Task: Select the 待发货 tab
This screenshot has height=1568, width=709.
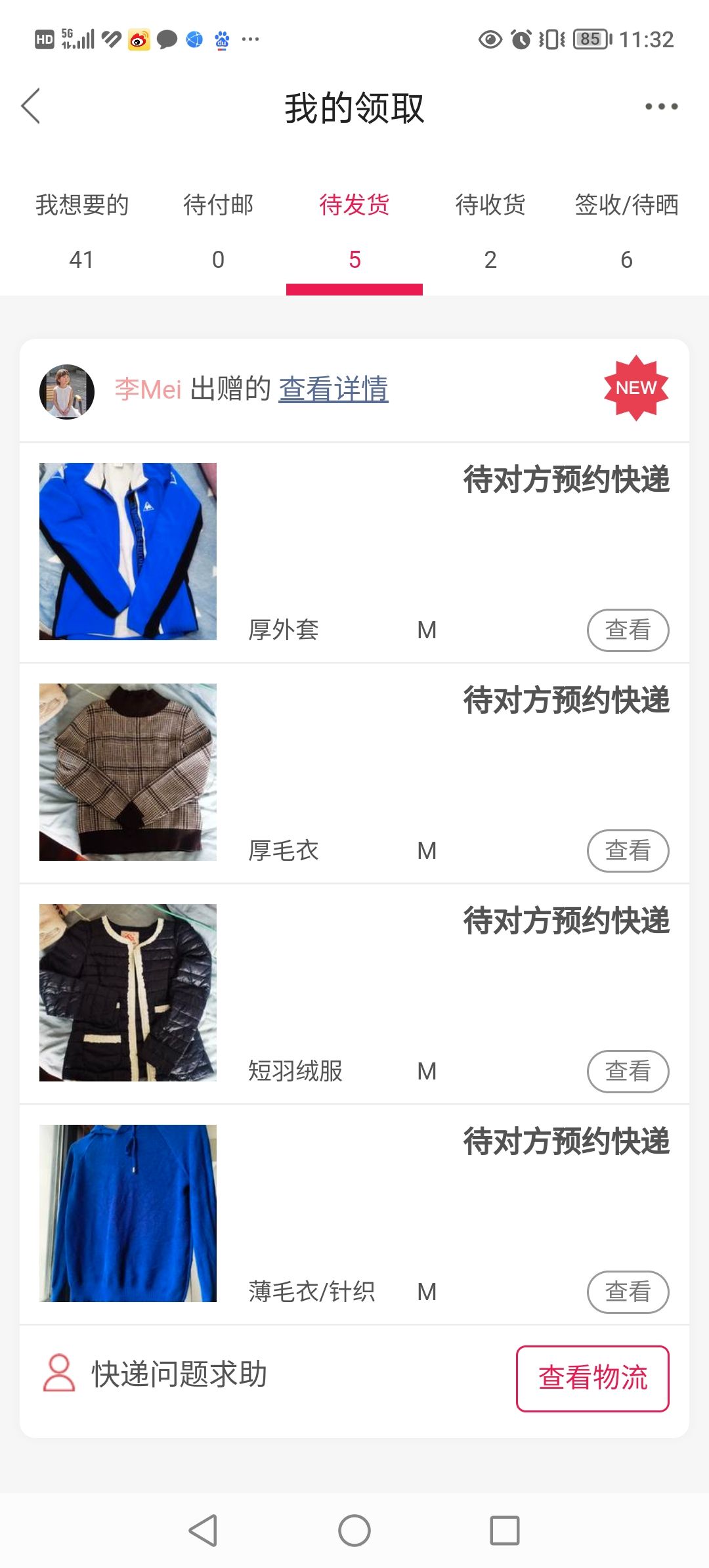Action: [x=354, y=231]
